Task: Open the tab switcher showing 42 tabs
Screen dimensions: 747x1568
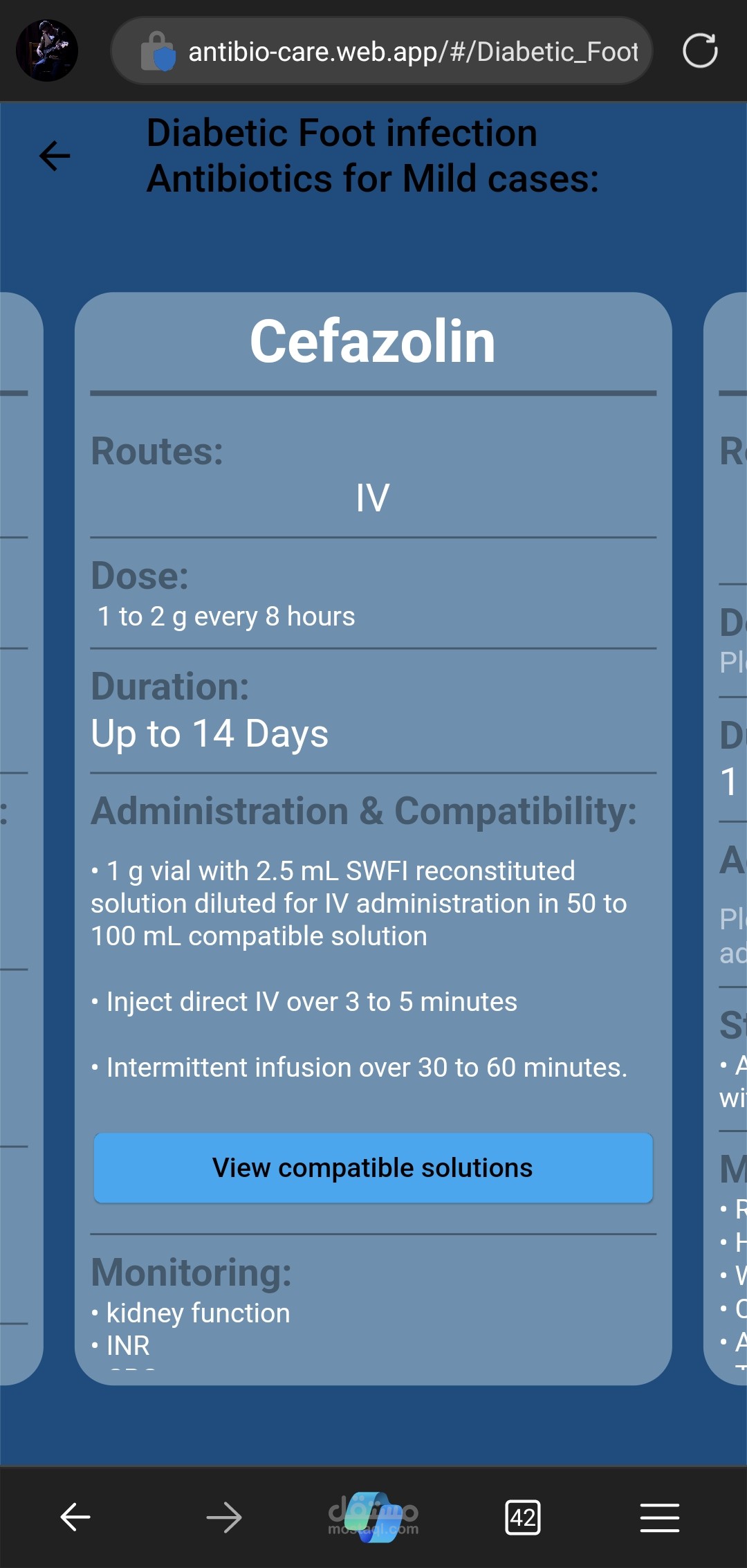Action: click(523, 1517)
